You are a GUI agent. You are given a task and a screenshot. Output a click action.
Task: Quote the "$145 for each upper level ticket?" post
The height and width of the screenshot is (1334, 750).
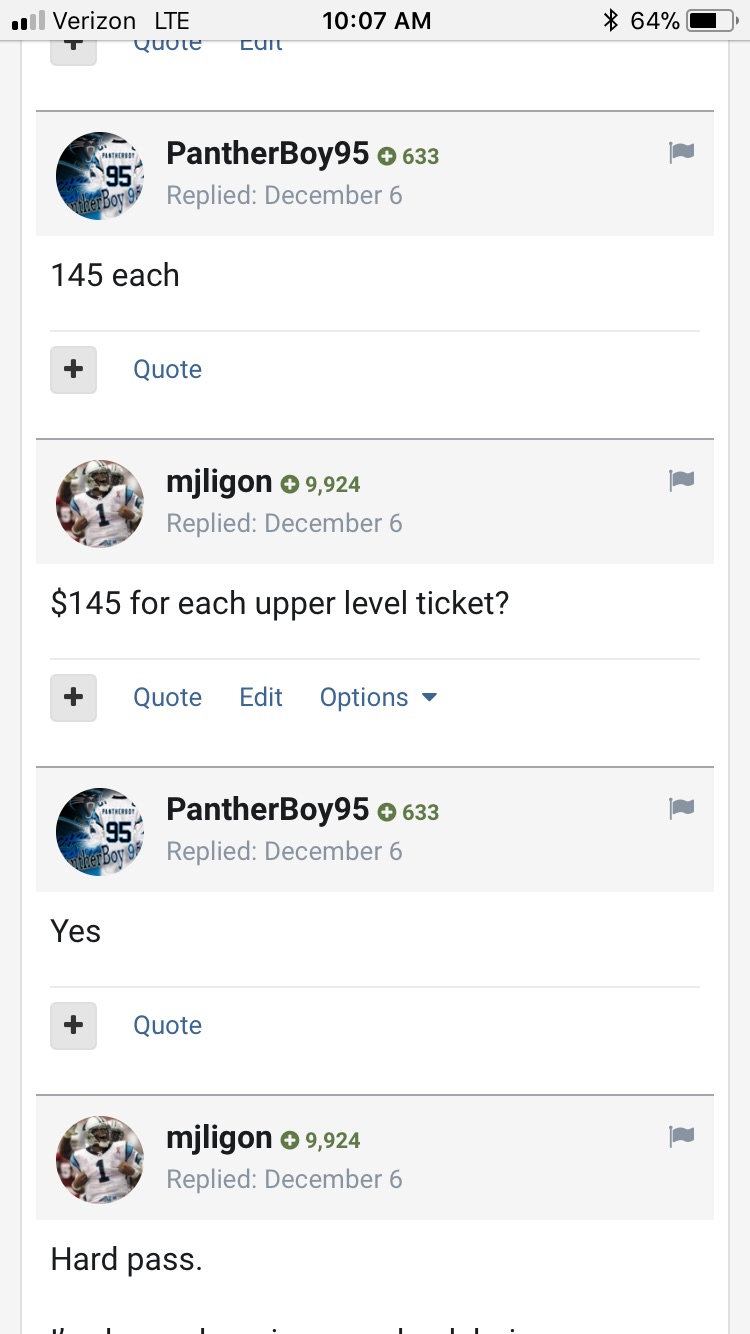[x=167, y=697]
